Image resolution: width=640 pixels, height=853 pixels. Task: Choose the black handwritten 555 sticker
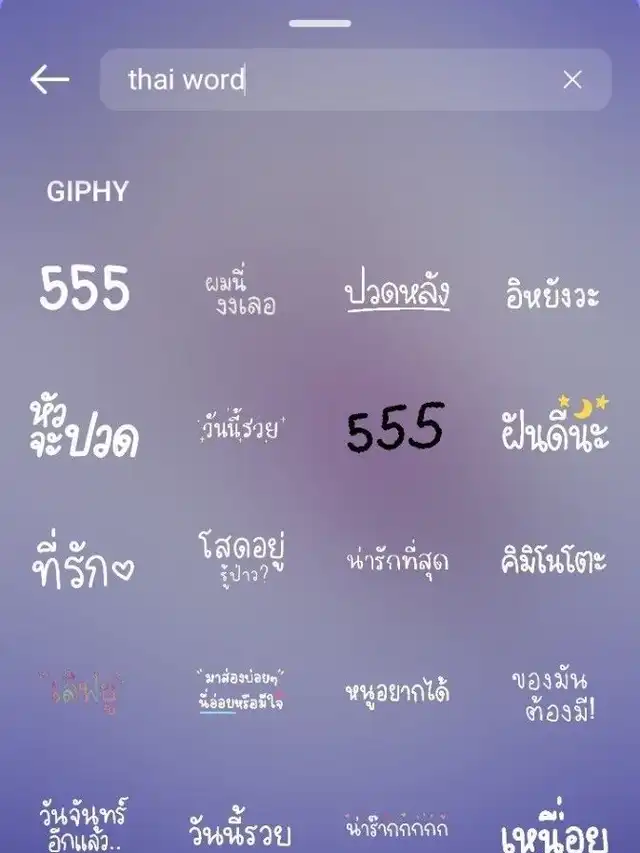coord(395,430)
